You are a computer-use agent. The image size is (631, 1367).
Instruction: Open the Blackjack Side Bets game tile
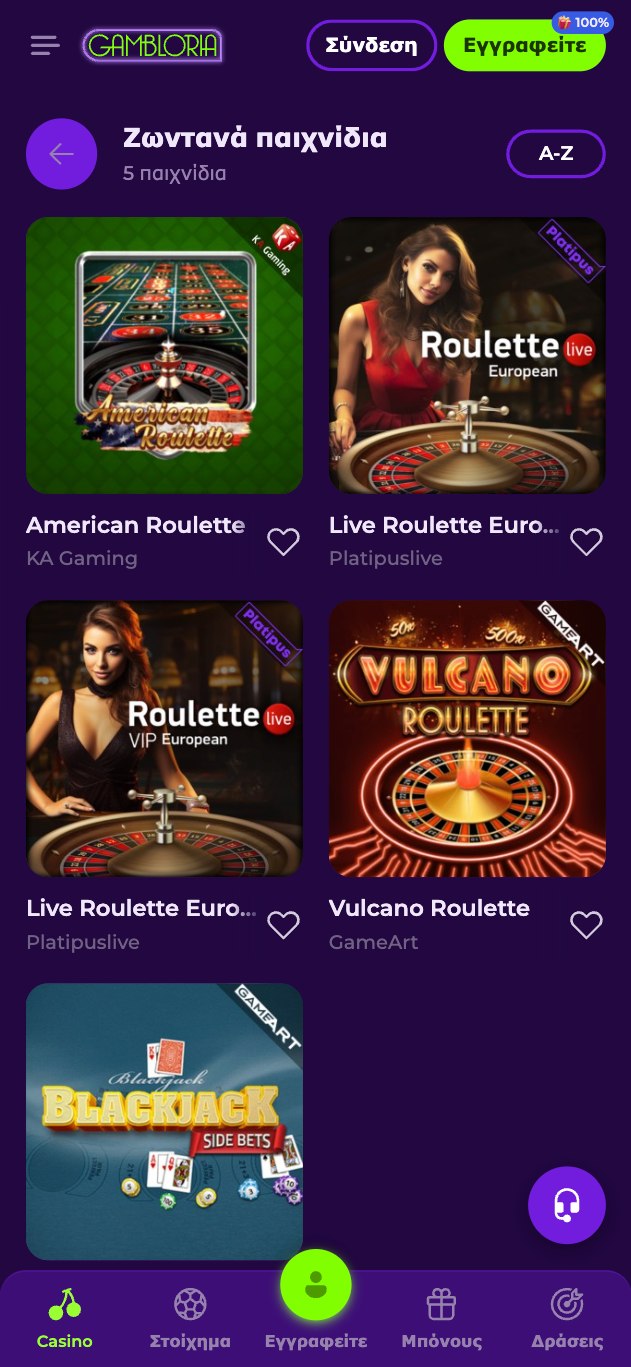click(x=164, y=1120)
